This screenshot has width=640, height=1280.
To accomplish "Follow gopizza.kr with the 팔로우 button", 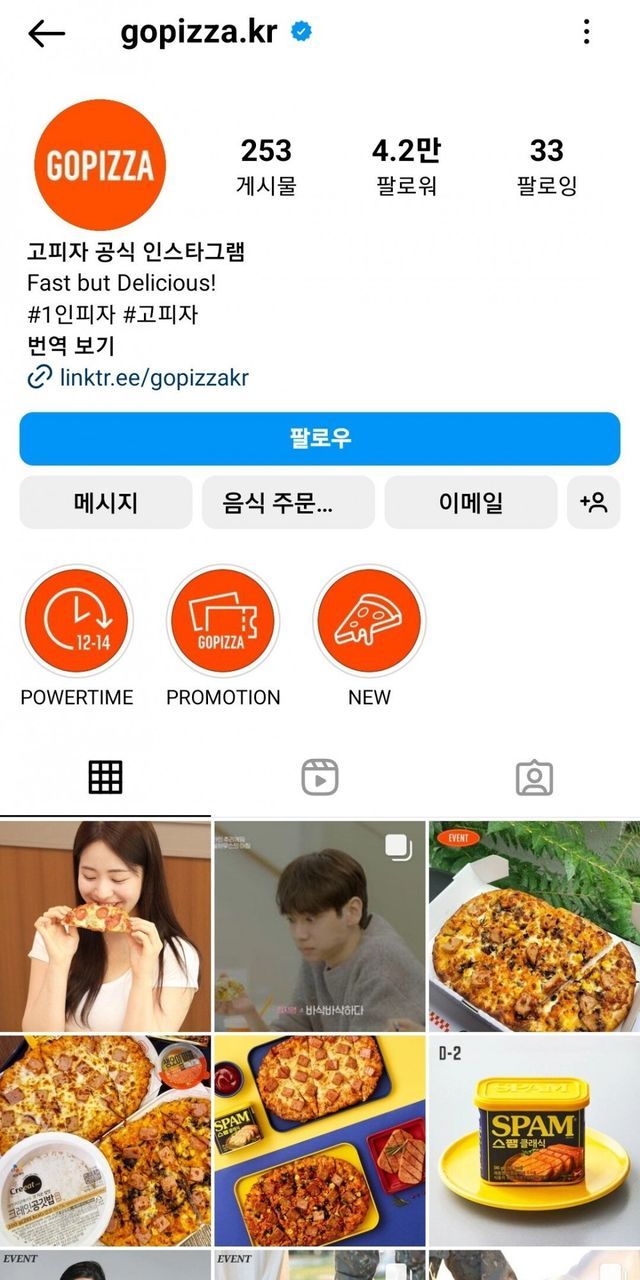I will pos(320,439).
